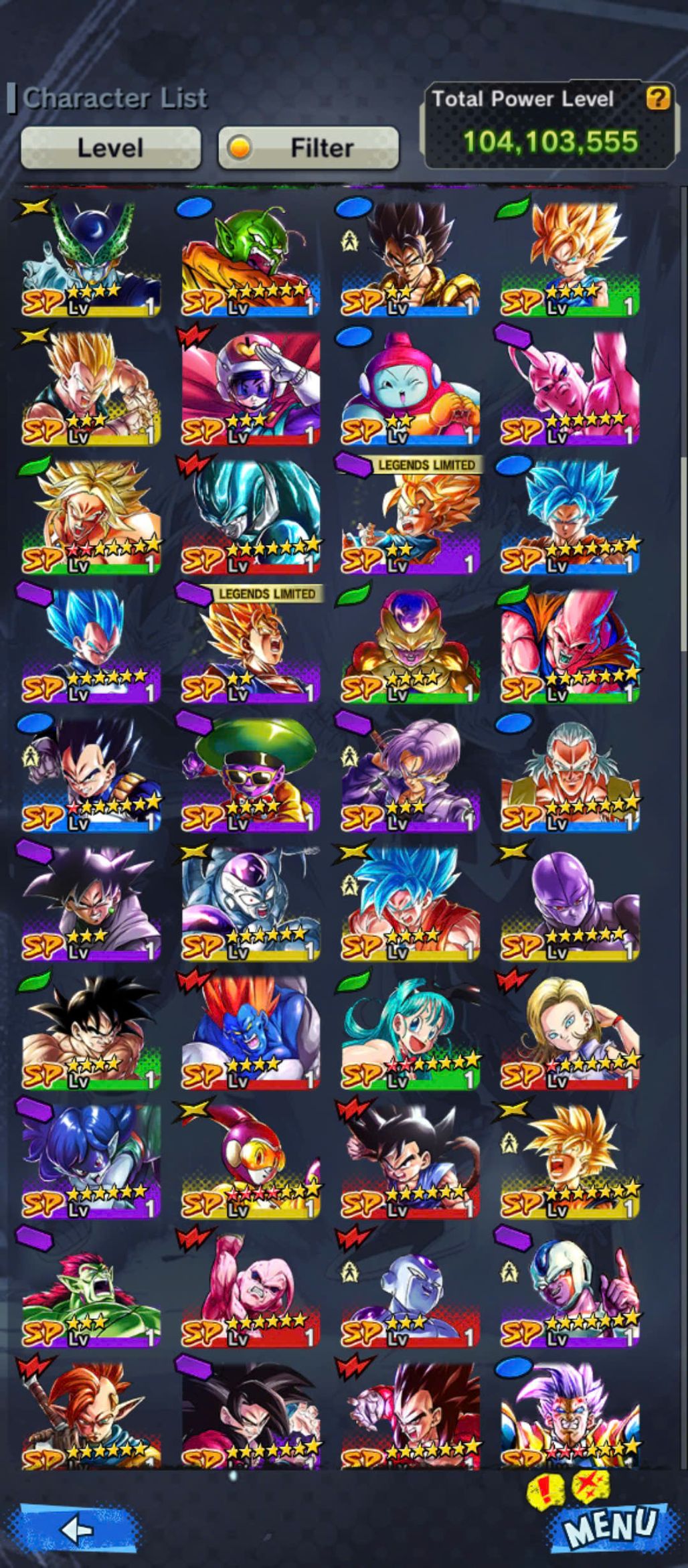Select the Golden Frieza character card
688x1568 pixels.
pos(410,644)
